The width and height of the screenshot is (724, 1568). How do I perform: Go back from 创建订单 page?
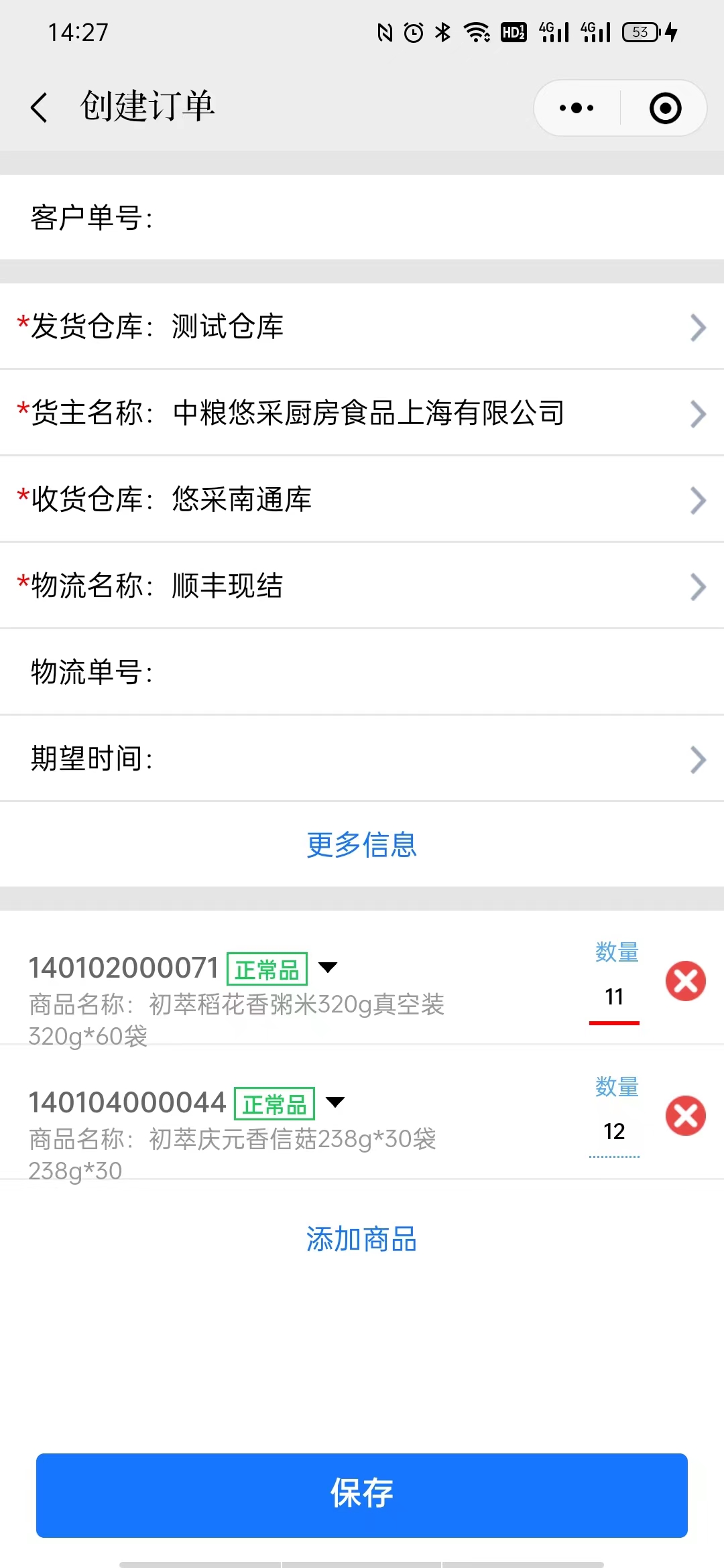(x=40, y=107)
